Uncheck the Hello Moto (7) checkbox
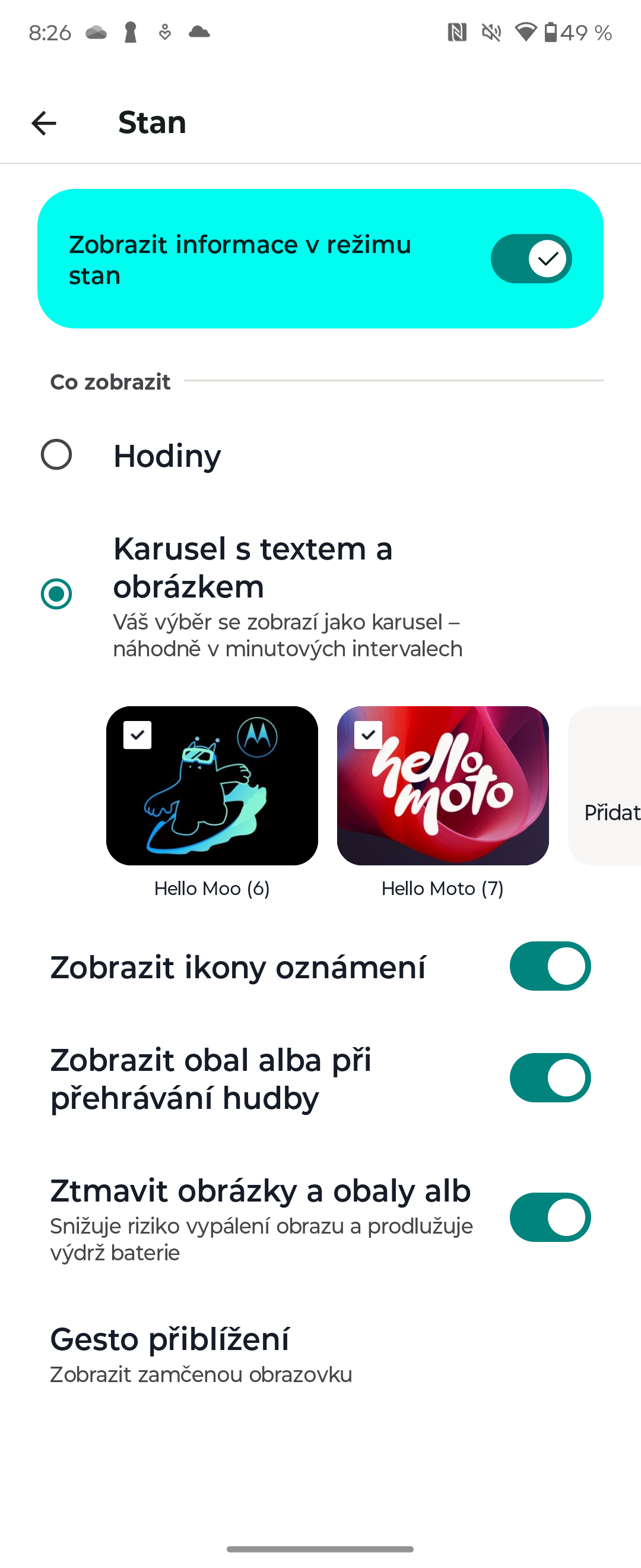Image resolution: width=641 pixels, height=1568 pixels. point(368,735)
